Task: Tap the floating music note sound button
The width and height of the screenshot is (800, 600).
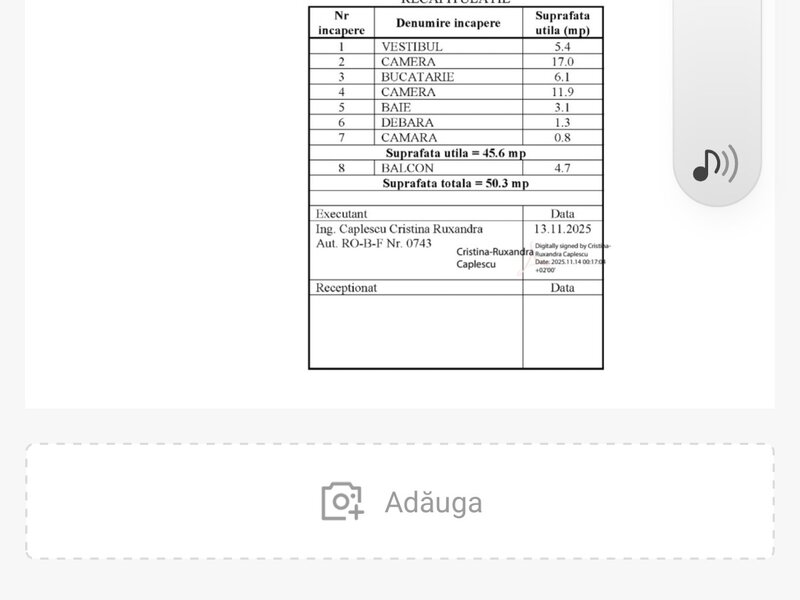Action: tap(716, 165)
